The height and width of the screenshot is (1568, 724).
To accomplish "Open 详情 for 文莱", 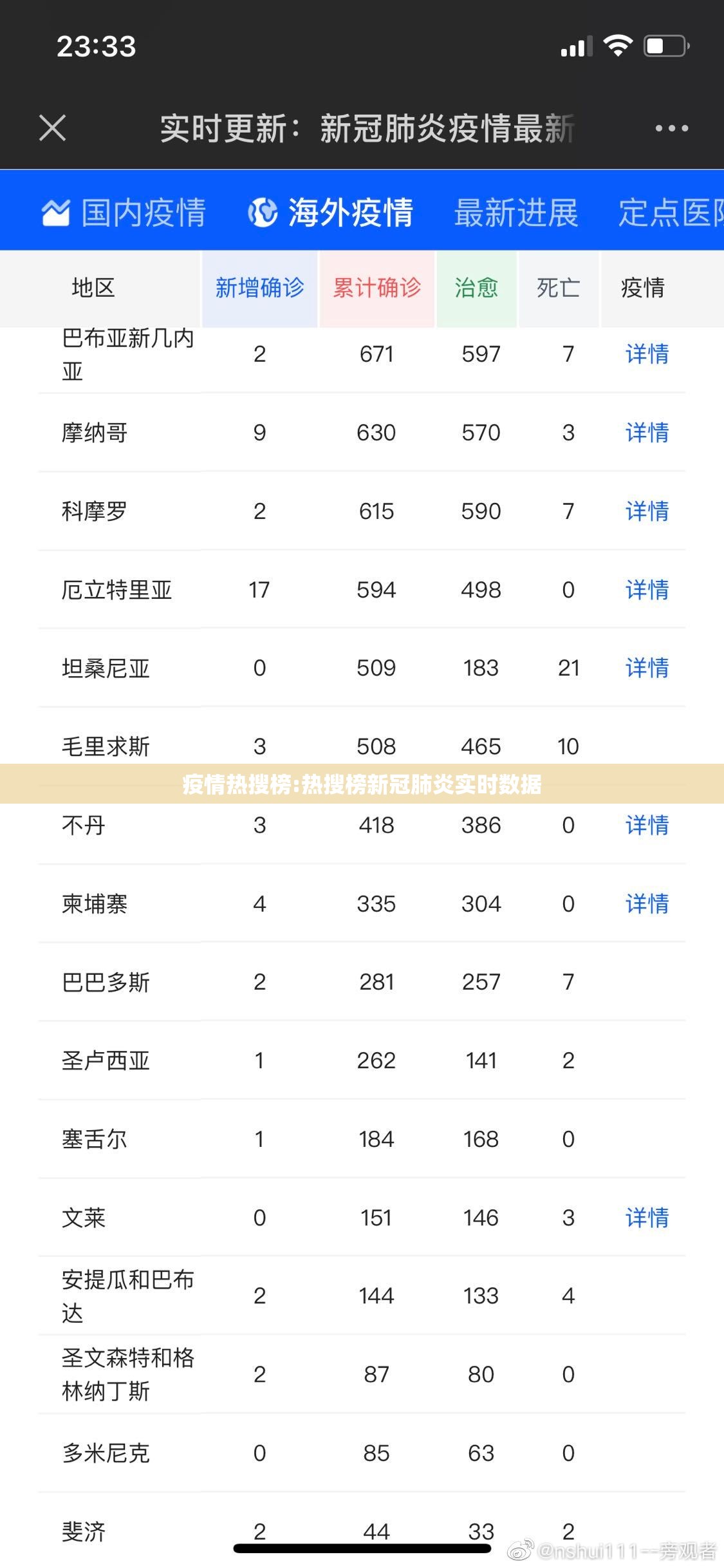I will pos(647,1218).
